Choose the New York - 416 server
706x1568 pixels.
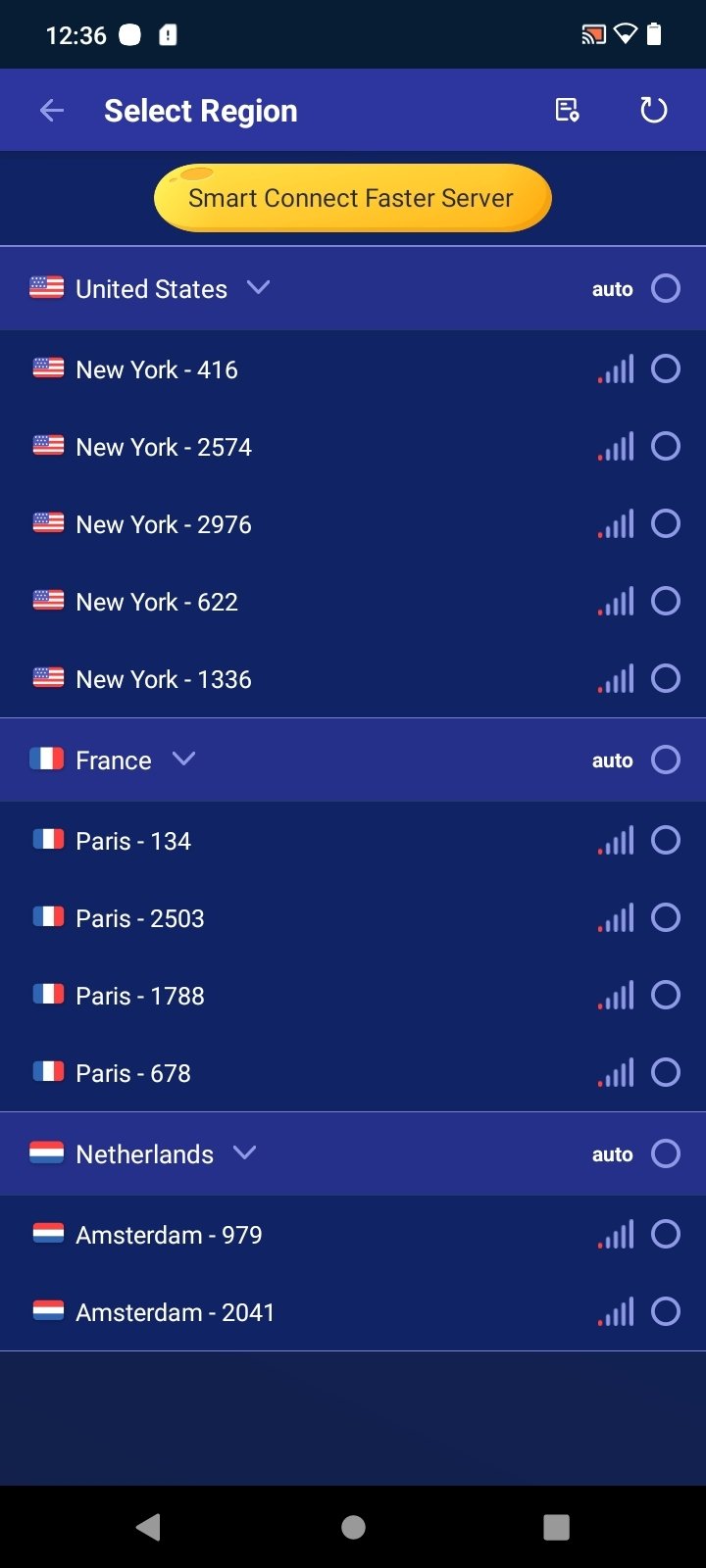353,369
